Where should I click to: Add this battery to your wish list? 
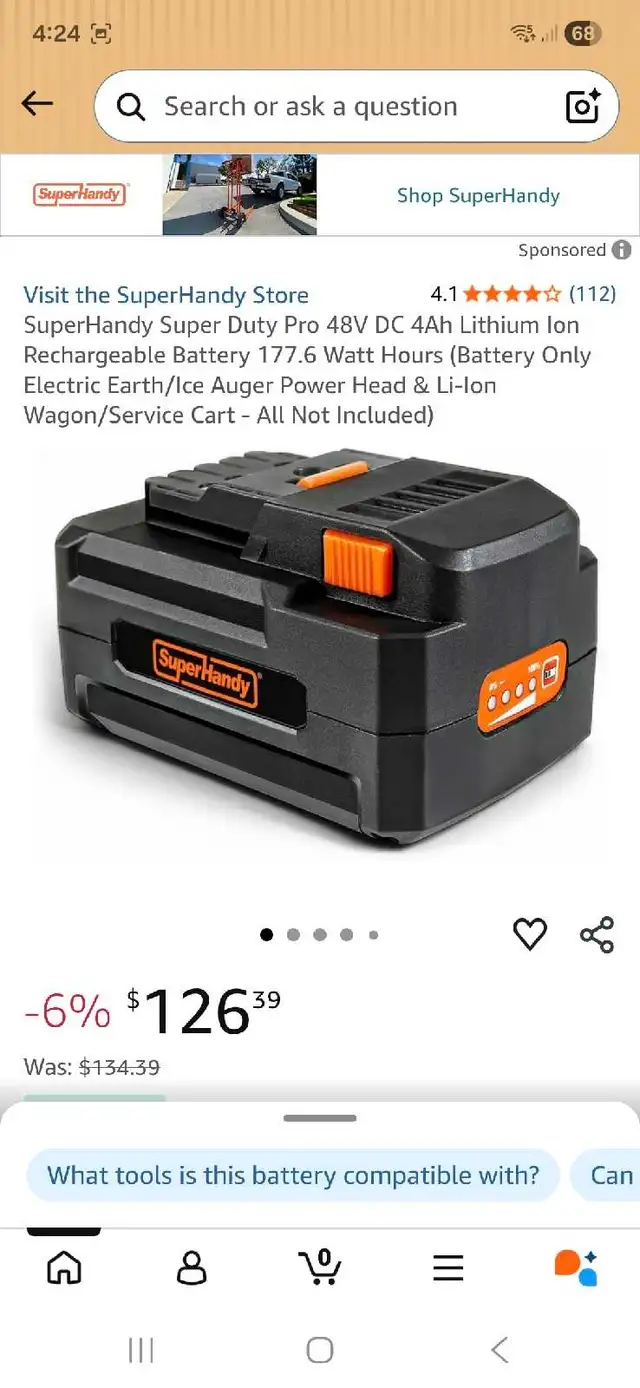[x=530, y=934]
